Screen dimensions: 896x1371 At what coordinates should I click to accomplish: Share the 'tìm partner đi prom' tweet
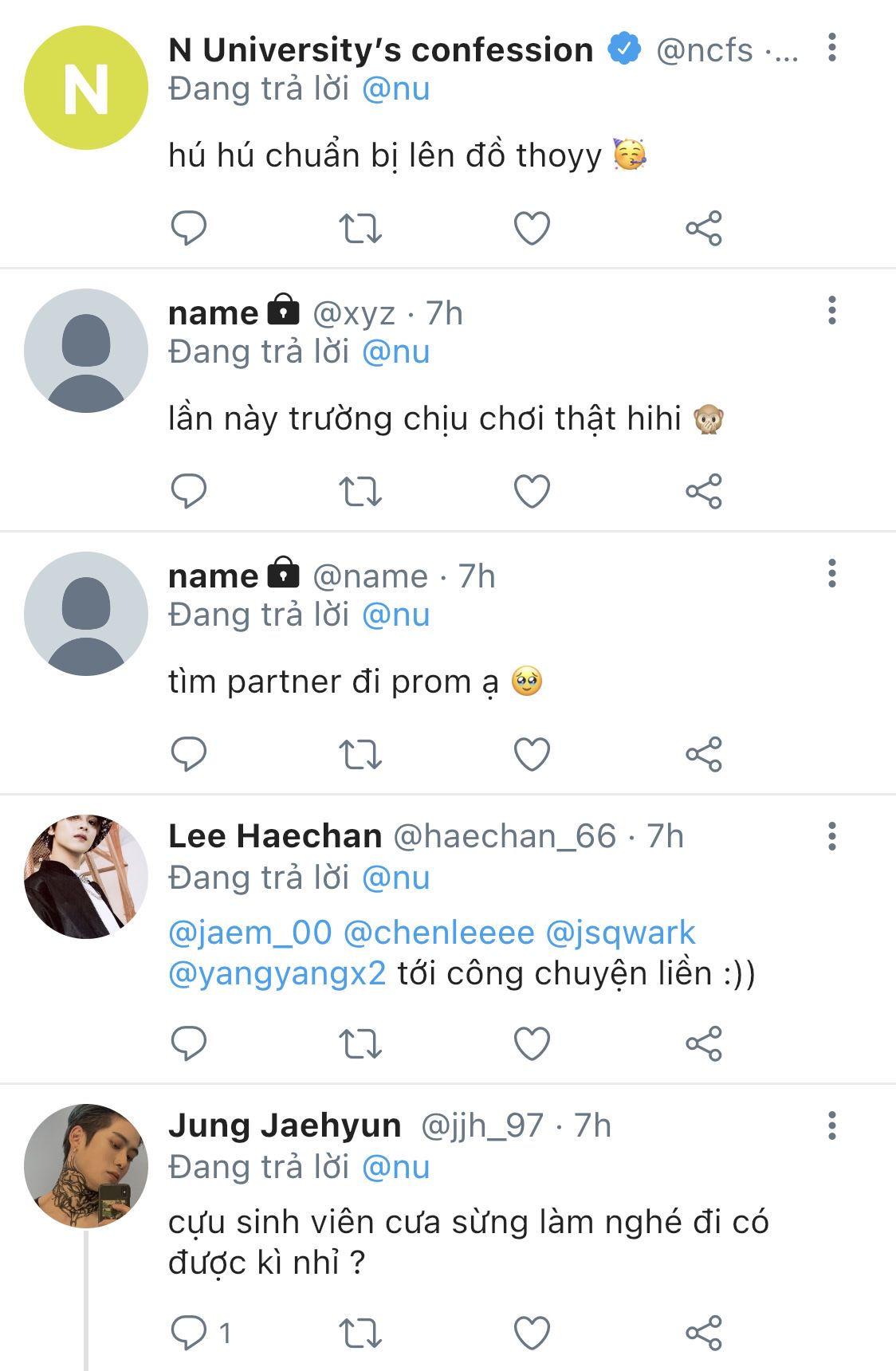pyautogui.click(x=703, y=755)
